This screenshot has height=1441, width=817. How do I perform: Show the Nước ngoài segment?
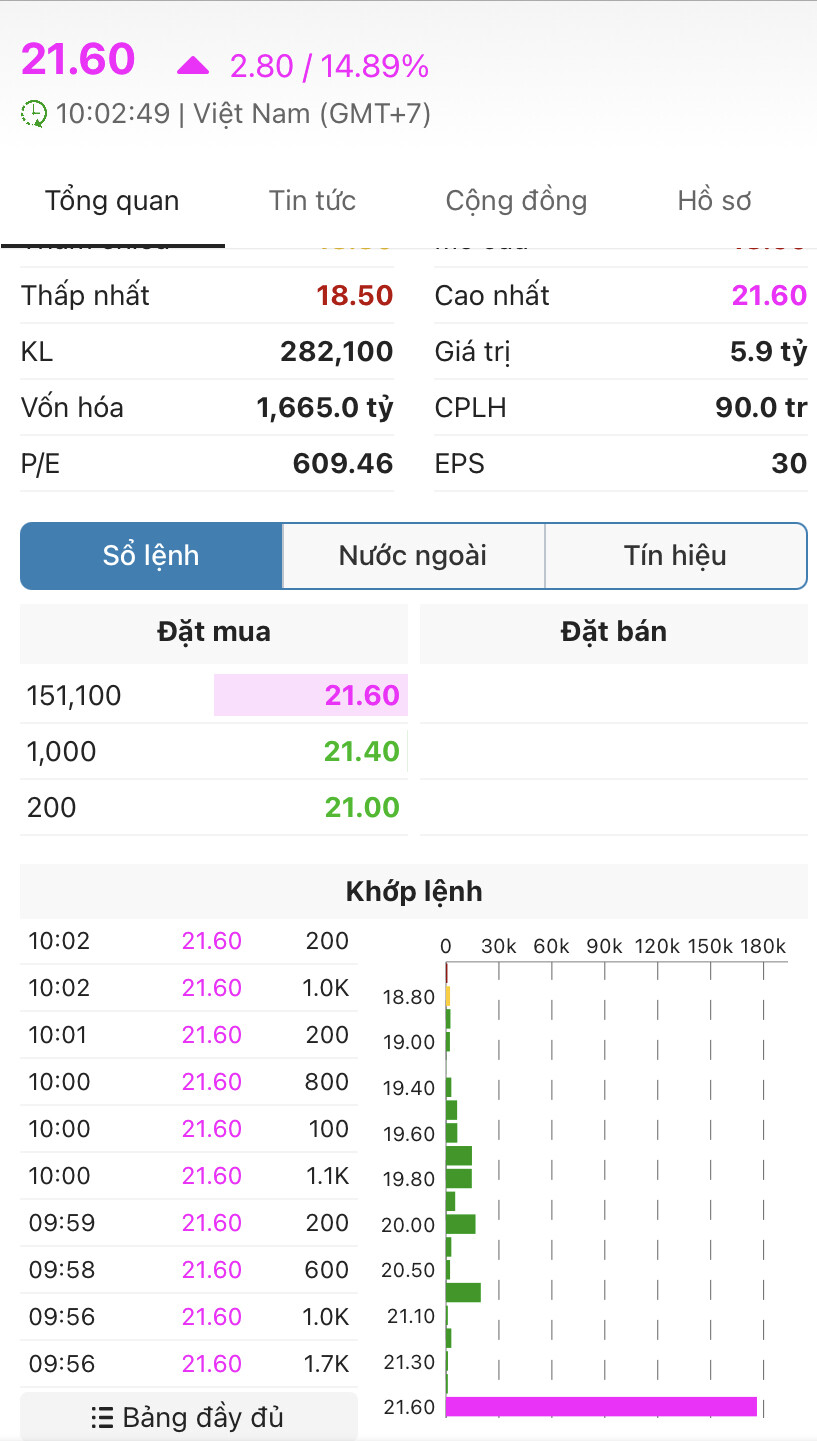[x=413, y=556]
